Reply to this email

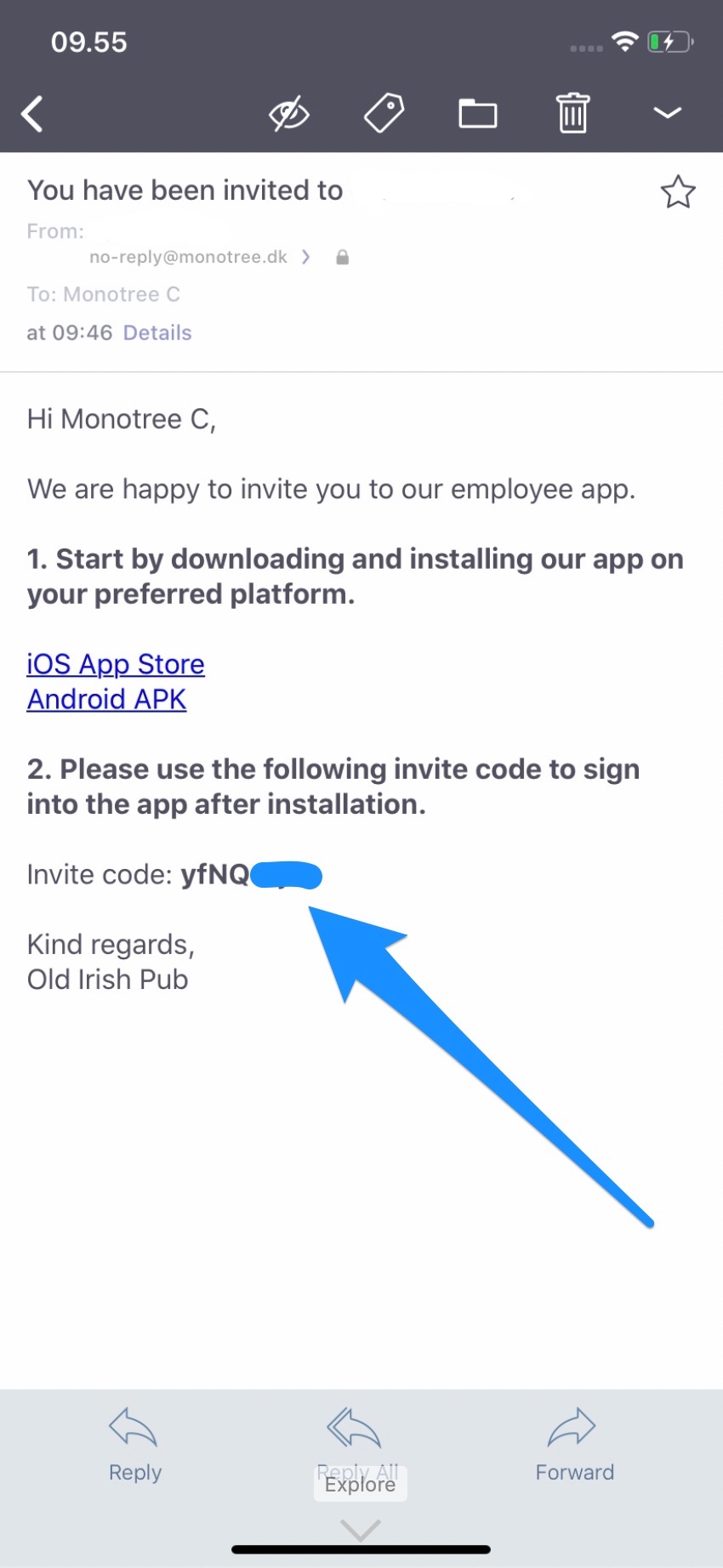pos(134,1445)
